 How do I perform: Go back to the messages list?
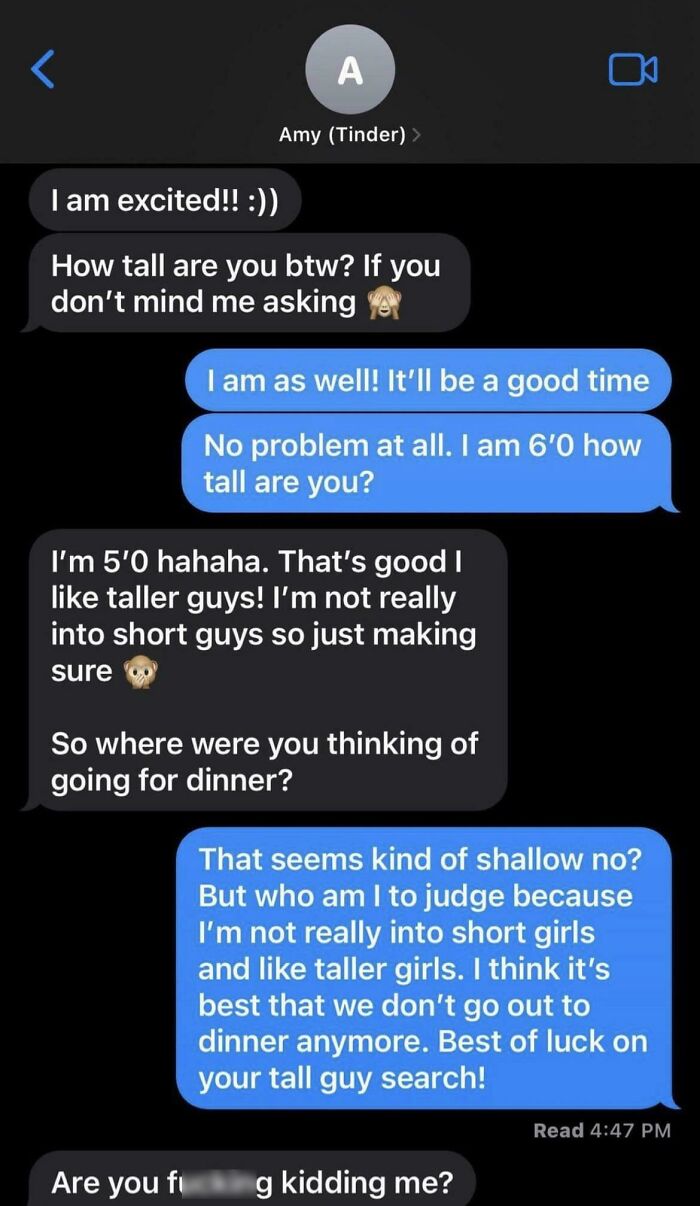click(x=42, y=69)
